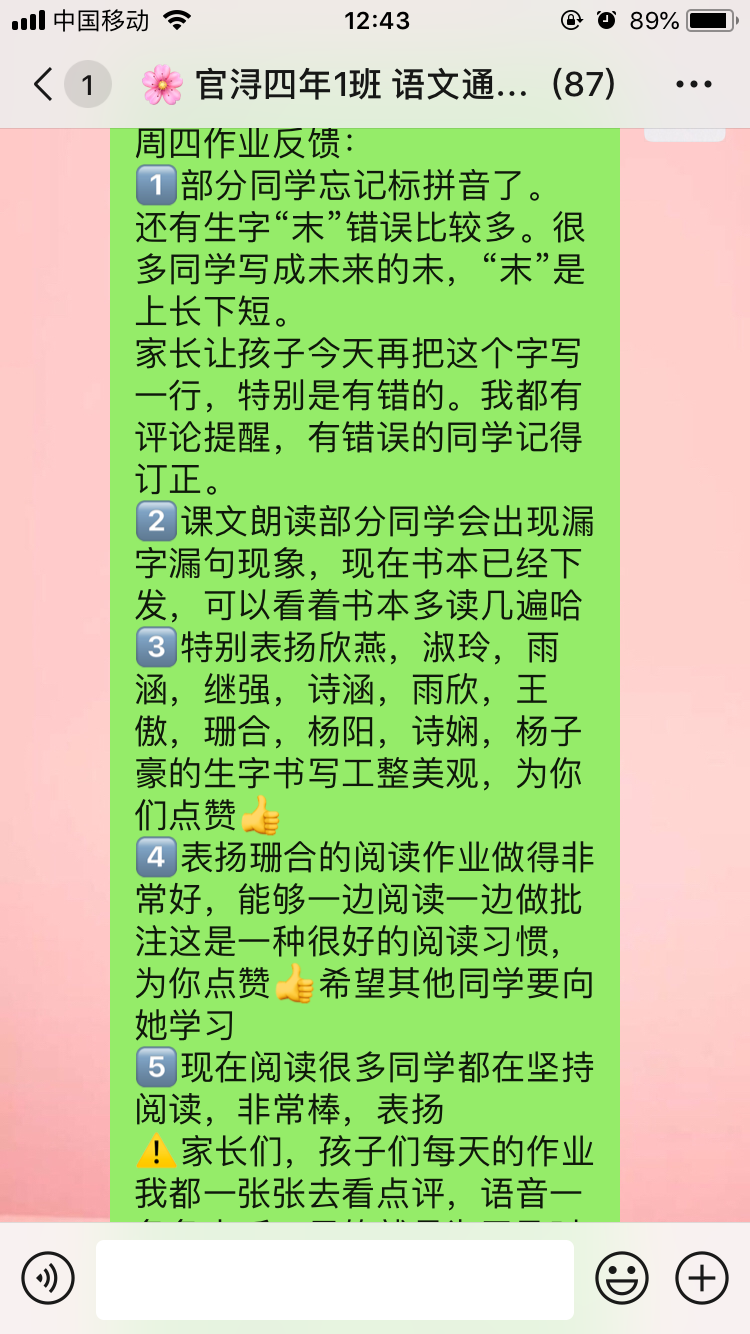Tap the message text field
Viewport: 750px width, 1334px height.
click(334, 1279)
